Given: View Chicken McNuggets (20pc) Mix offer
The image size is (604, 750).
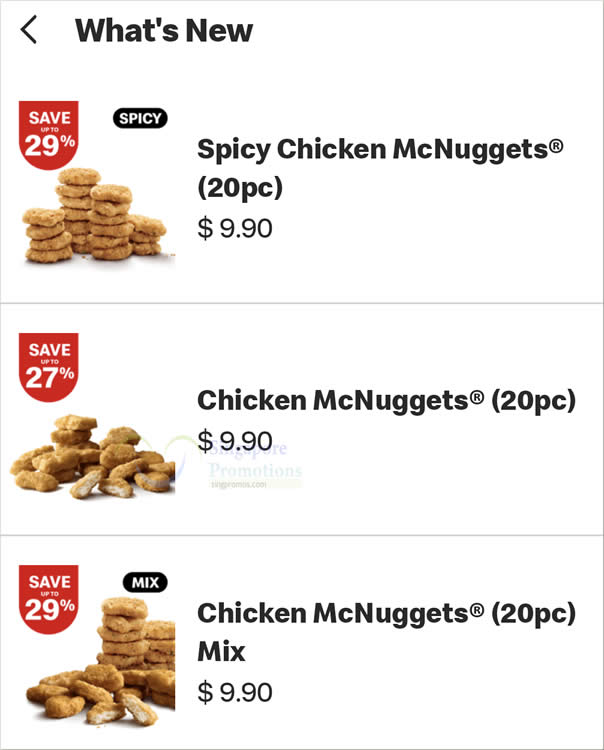Looking at the screenshot, I should (x=386, y=632).
